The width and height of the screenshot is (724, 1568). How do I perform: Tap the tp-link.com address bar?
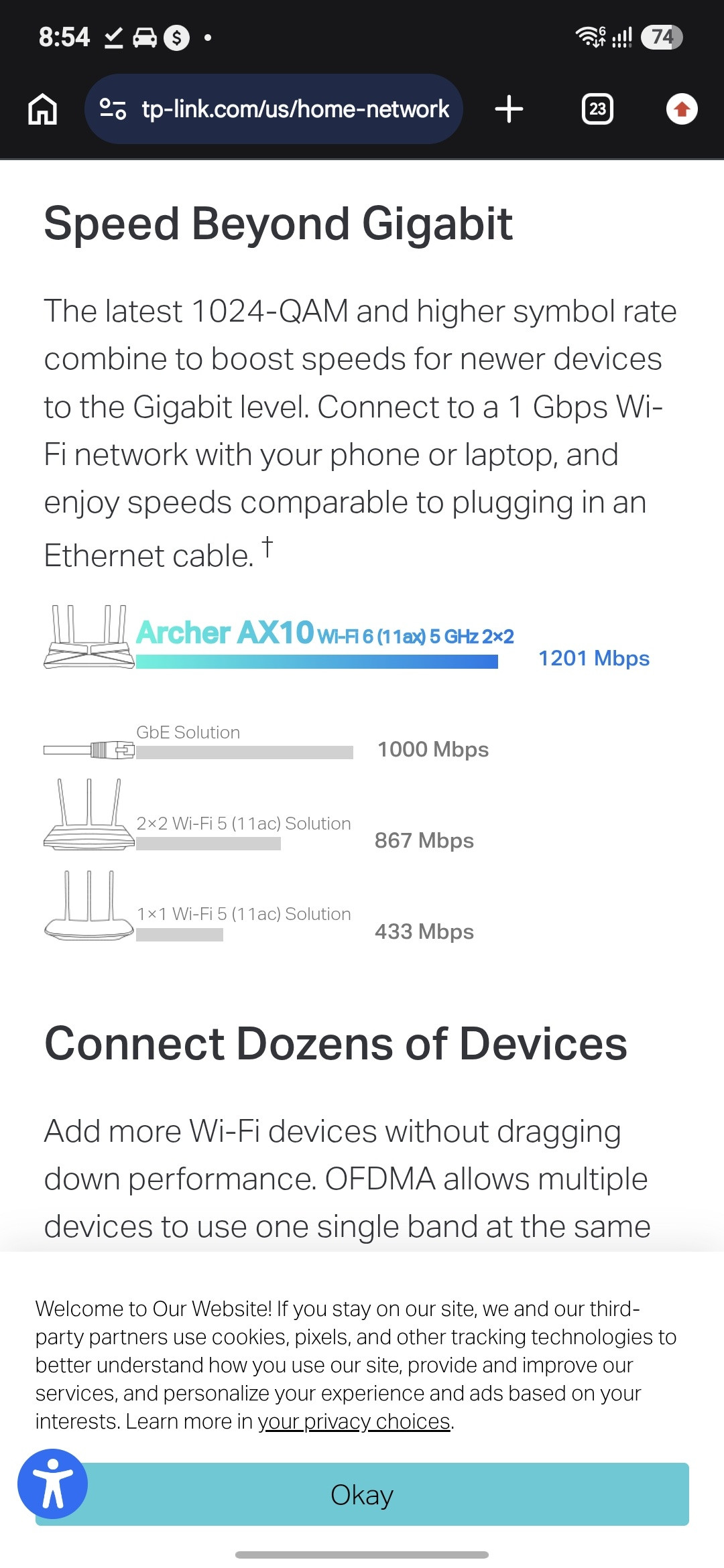point(274,109)
